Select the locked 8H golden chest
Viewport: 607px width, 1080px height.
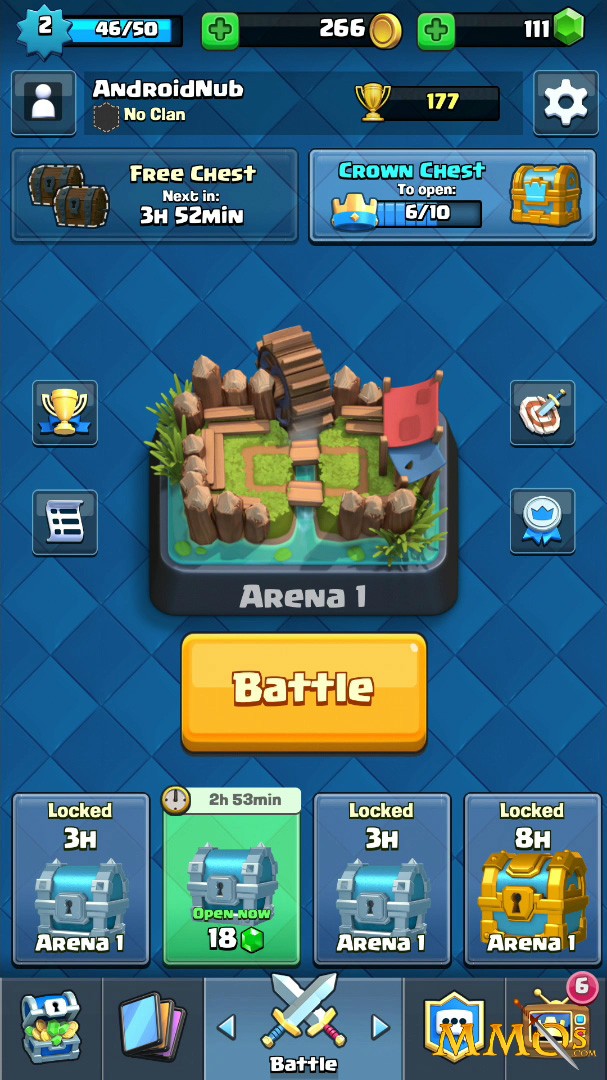tap(533, 879)
